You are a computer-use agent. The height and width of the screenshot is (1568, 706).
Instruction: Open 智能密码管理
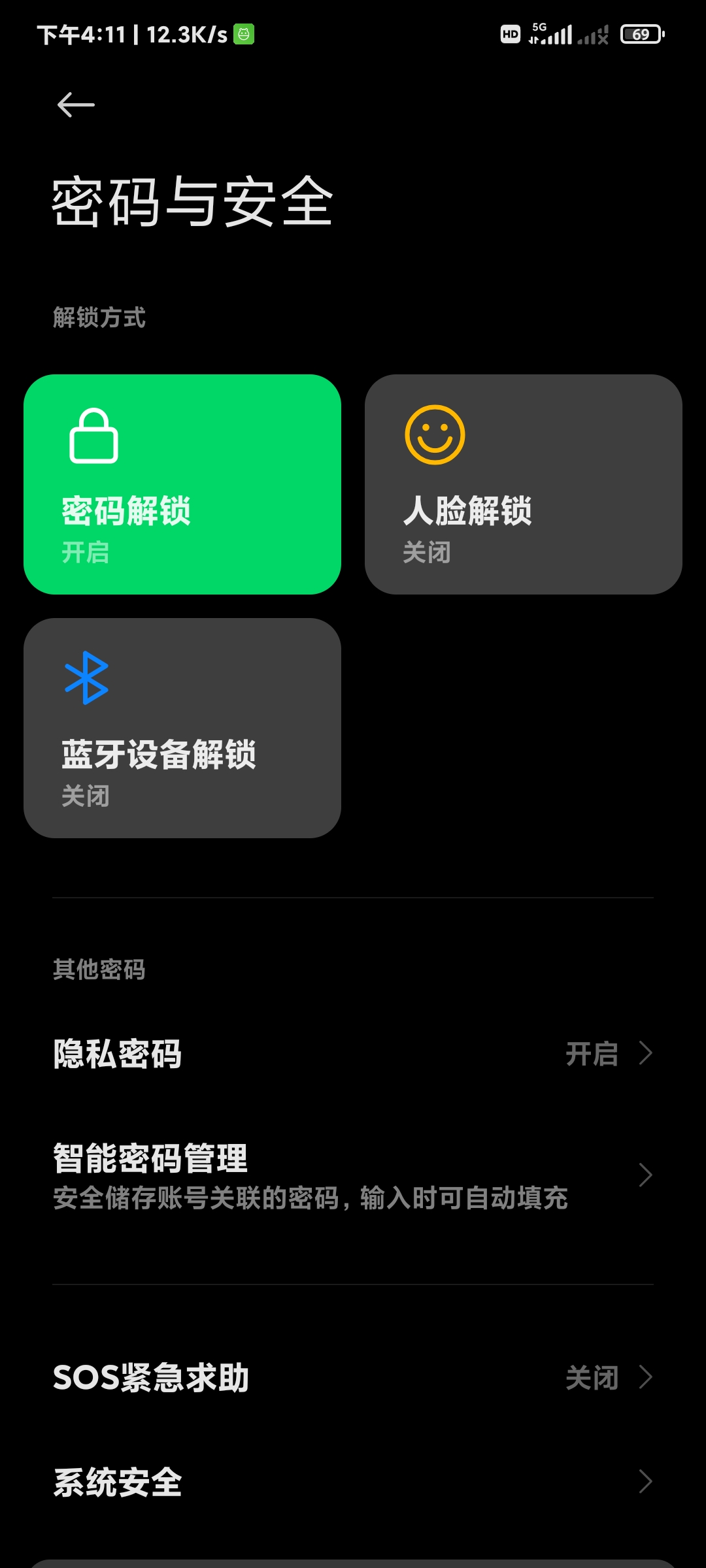353,1175
